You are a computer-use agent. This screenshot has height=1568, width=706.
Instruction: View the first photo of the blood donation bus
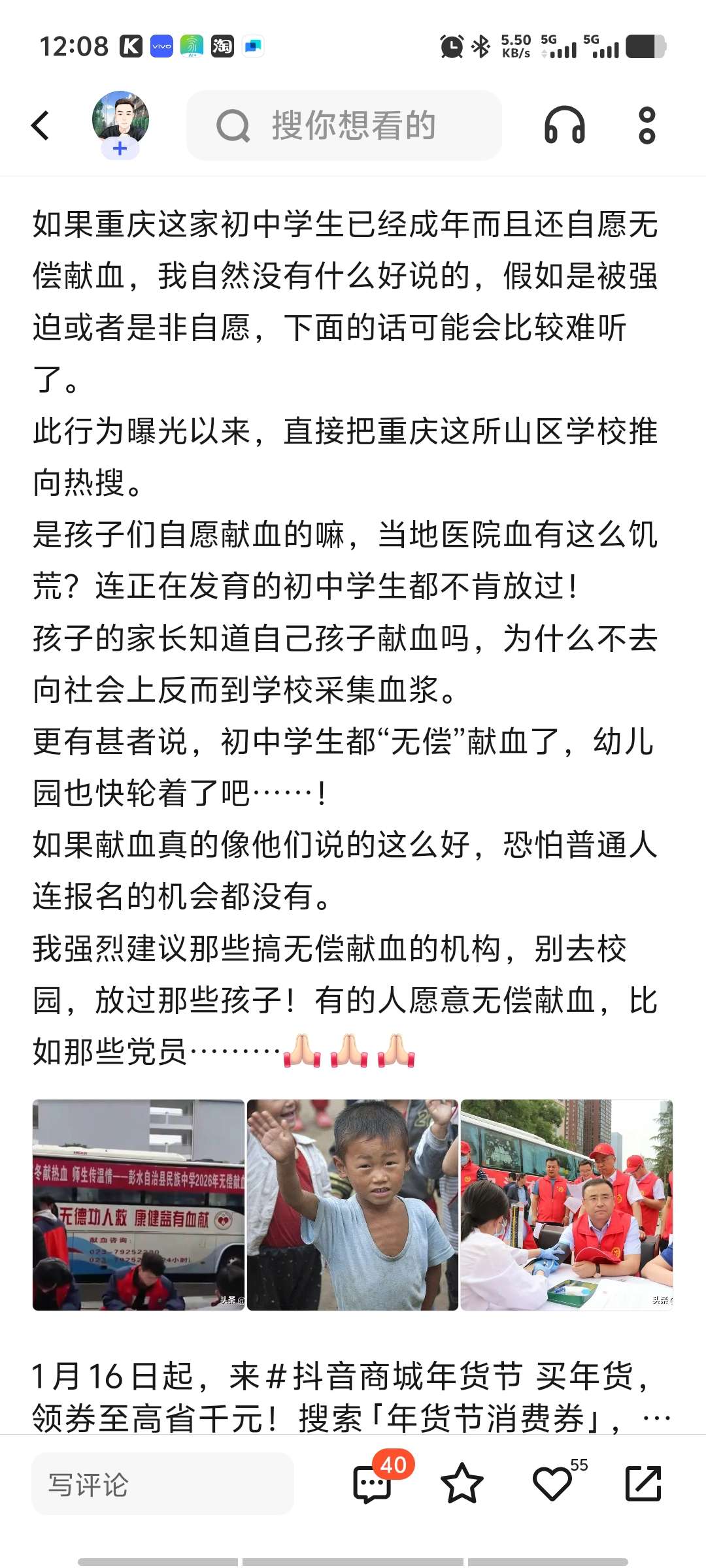pos(139,1205)
